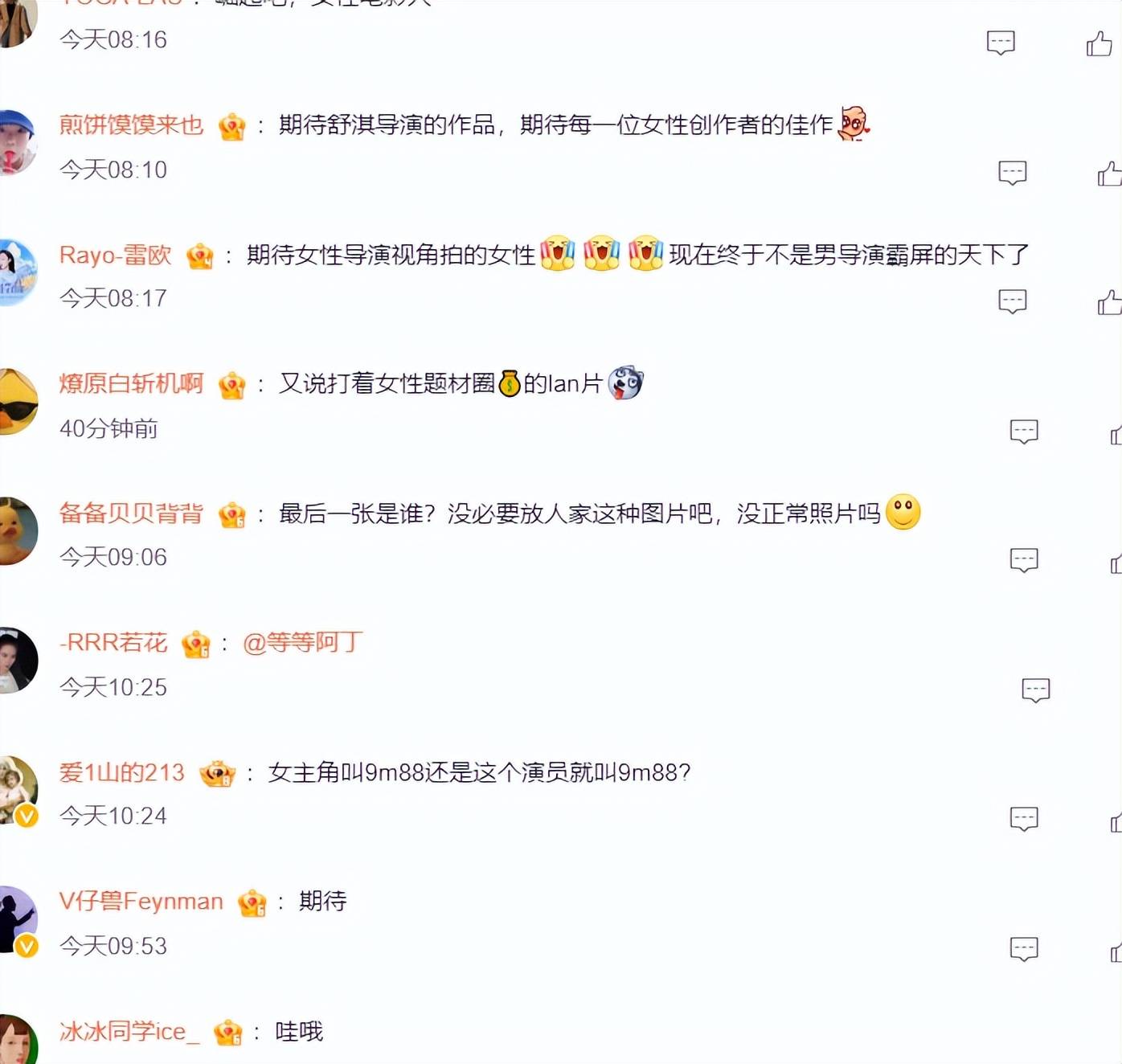
Task: Like the comment posted 今天08:16
Action: [x=1099, y=43]
